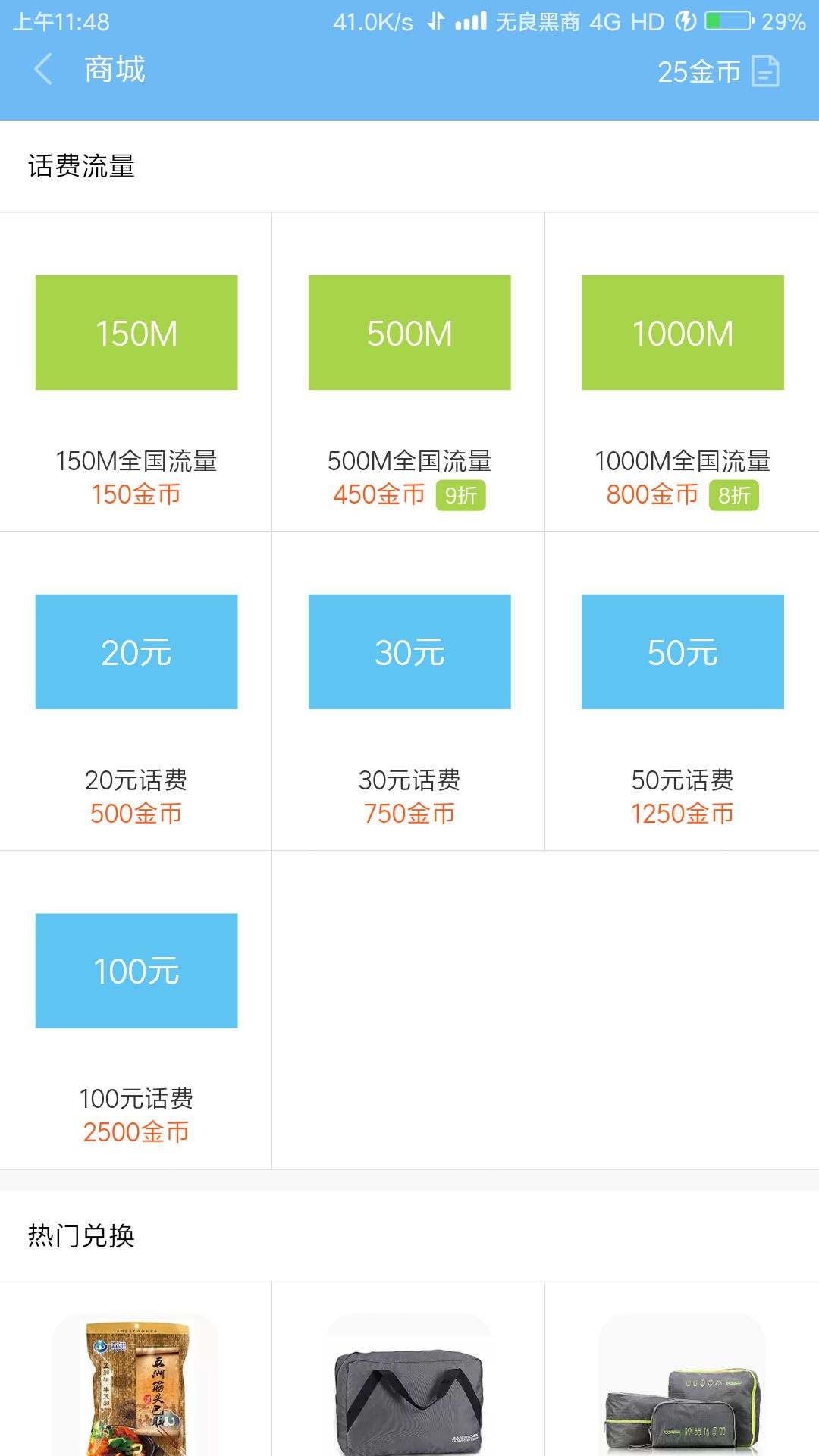The image size is (819, 1456).
Task: Tap the 450金币 price for 500M
Action: 381,494
